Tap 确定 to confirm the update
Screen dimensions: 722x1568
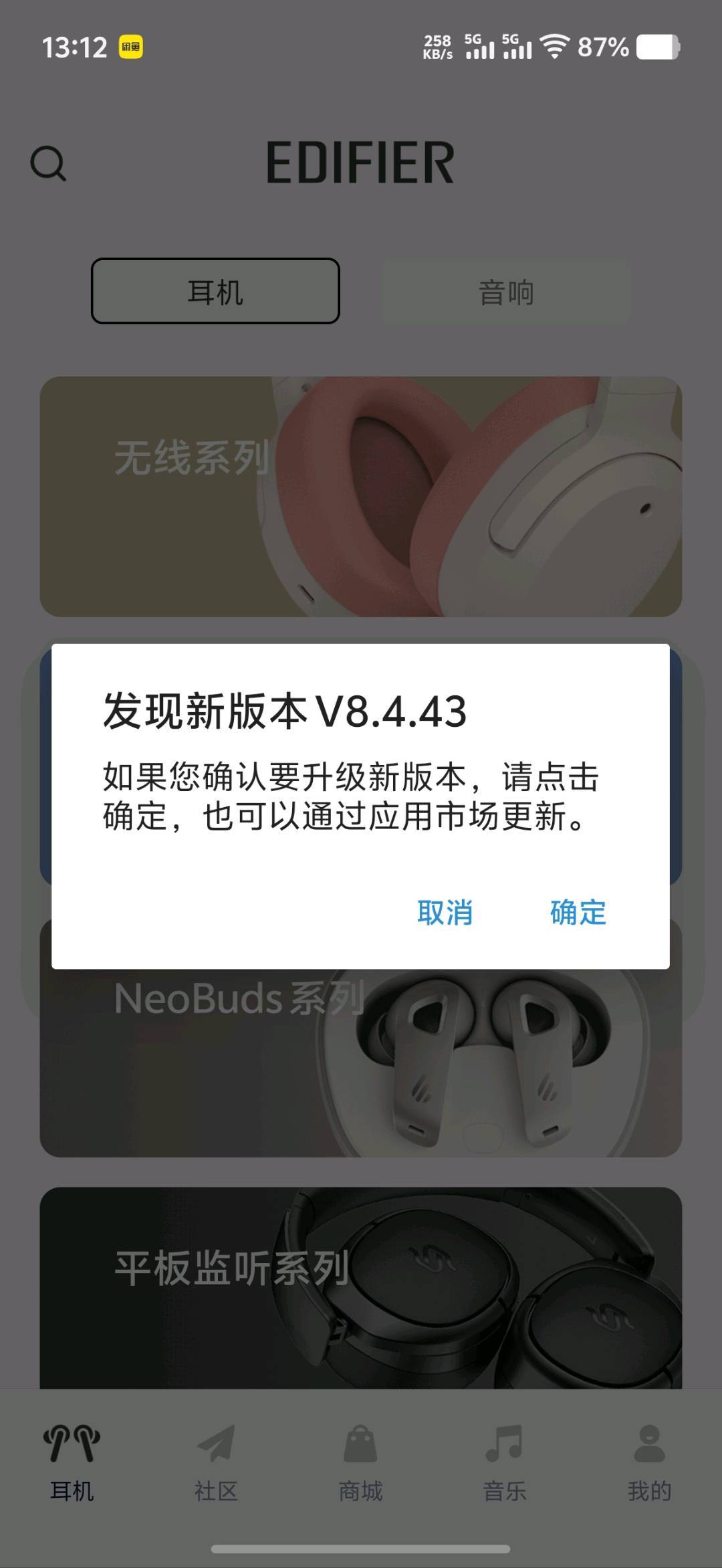point(578,912)
